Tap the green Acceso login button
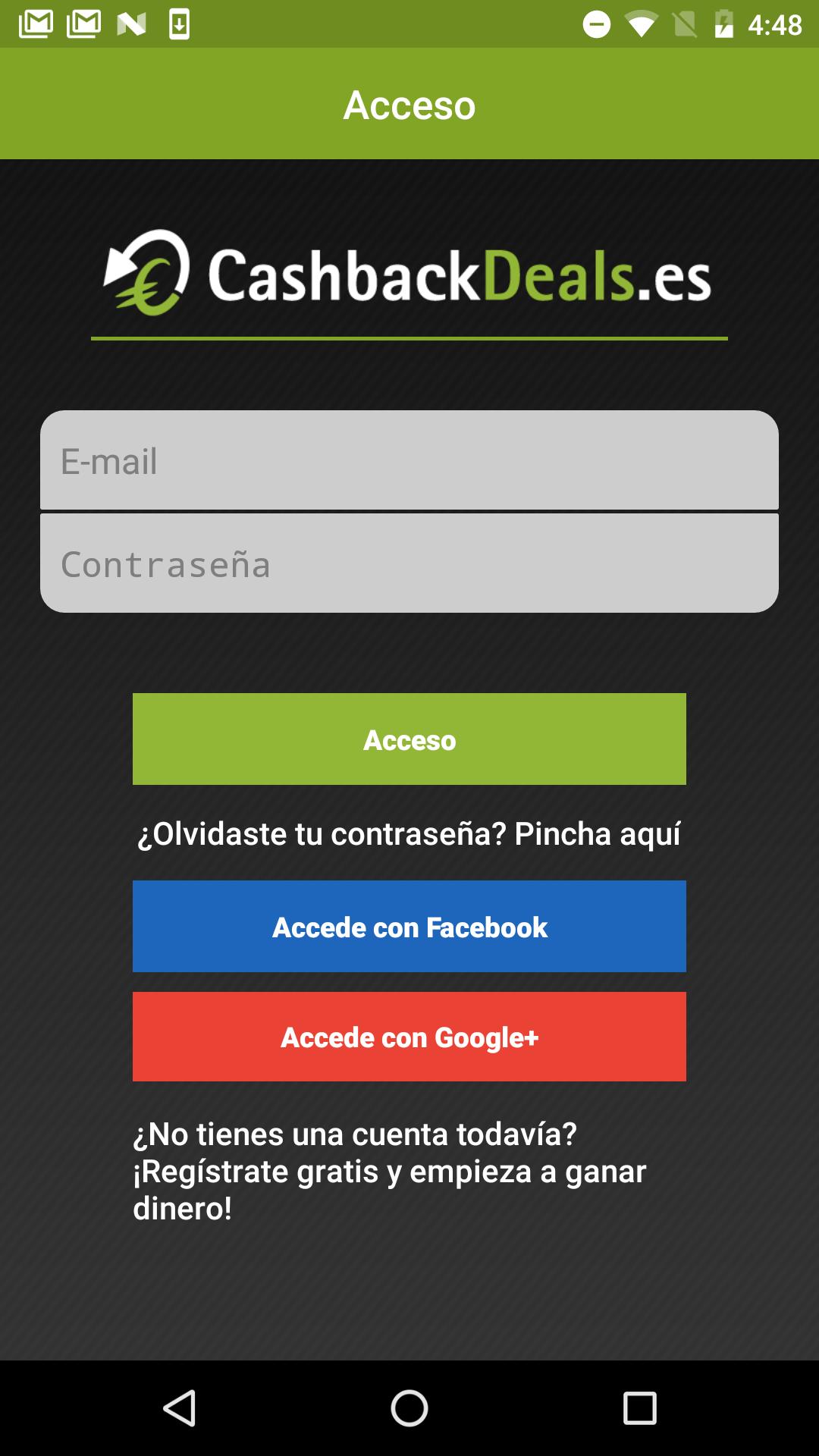This screenshot has width=819, height=1456. [409, 739]
